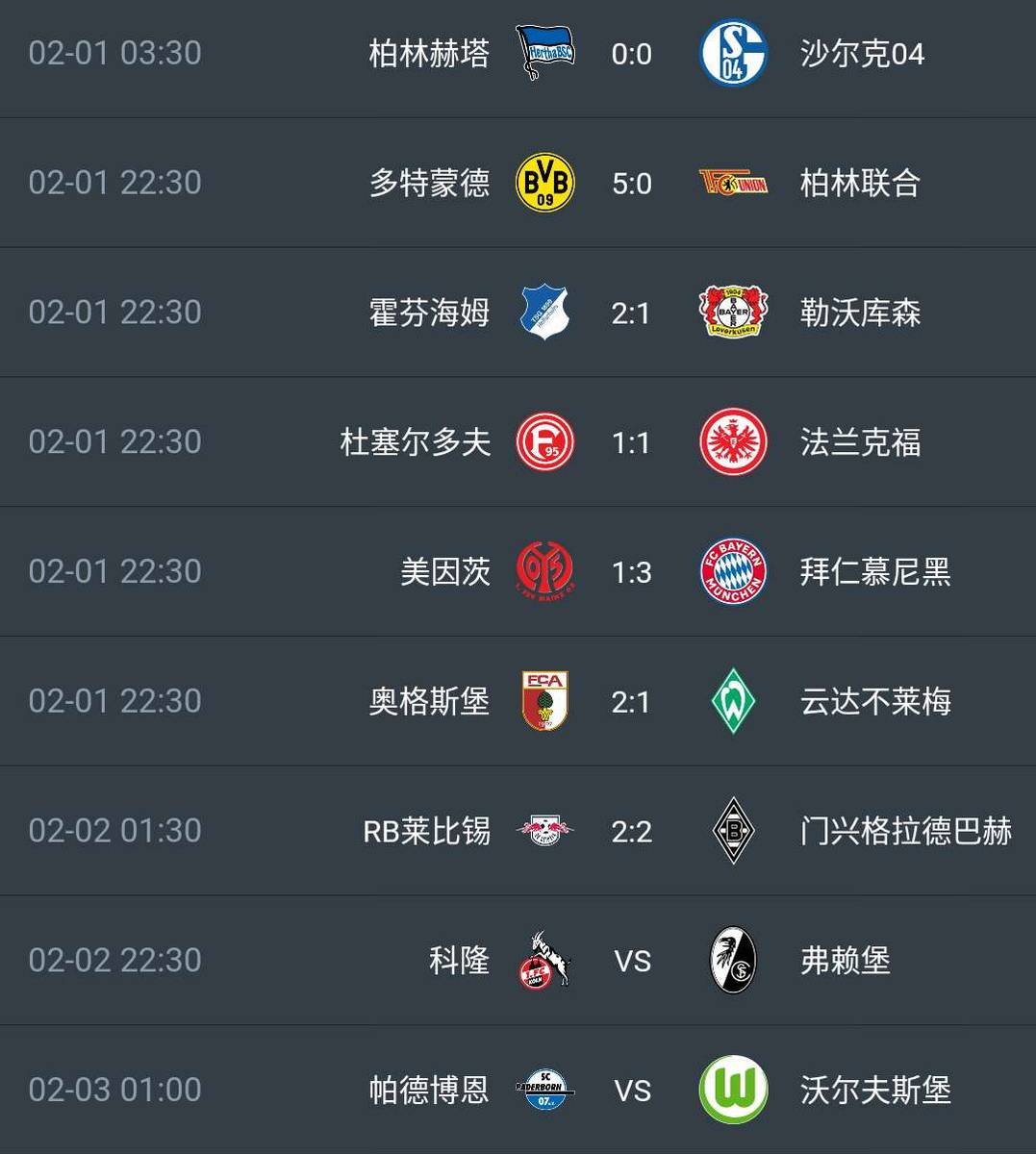Click the 5:0 score of Dortmund match
This screenshot has height=1154, width=1036.
coord(631,184)
